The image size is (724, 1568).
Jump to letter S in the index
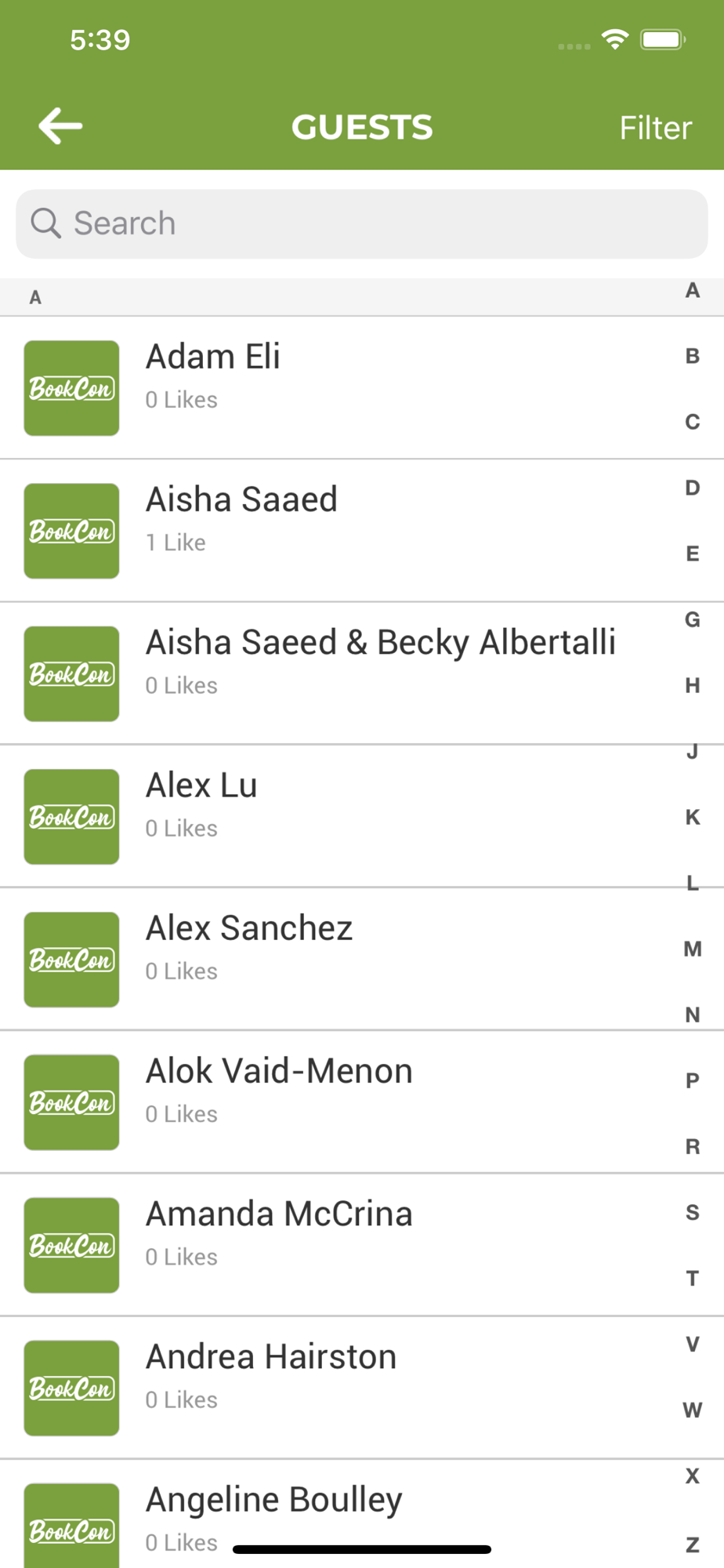tap(693, 1213)
